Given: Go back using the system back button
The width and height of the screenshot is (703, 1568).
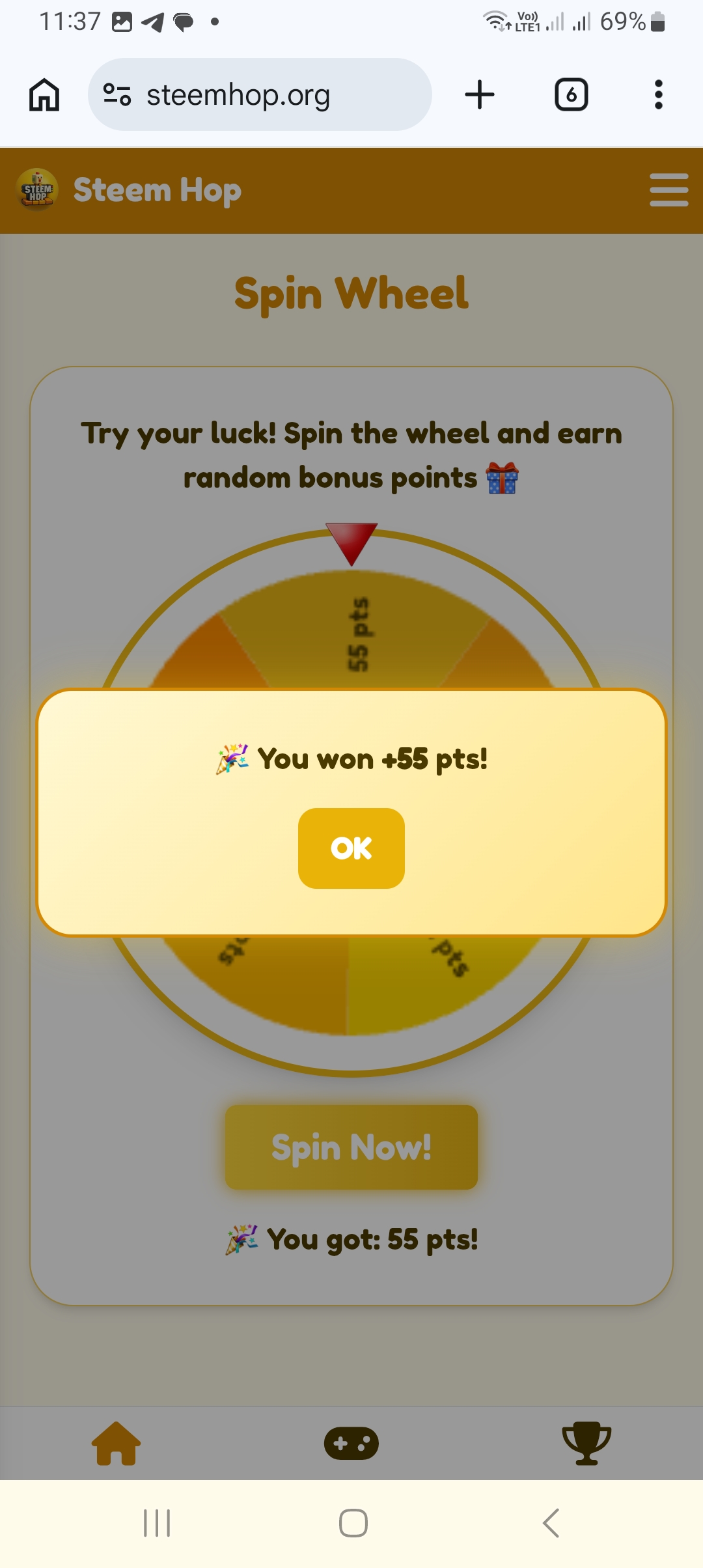Looking at the screenshot, I should [x=551, y=1523].
